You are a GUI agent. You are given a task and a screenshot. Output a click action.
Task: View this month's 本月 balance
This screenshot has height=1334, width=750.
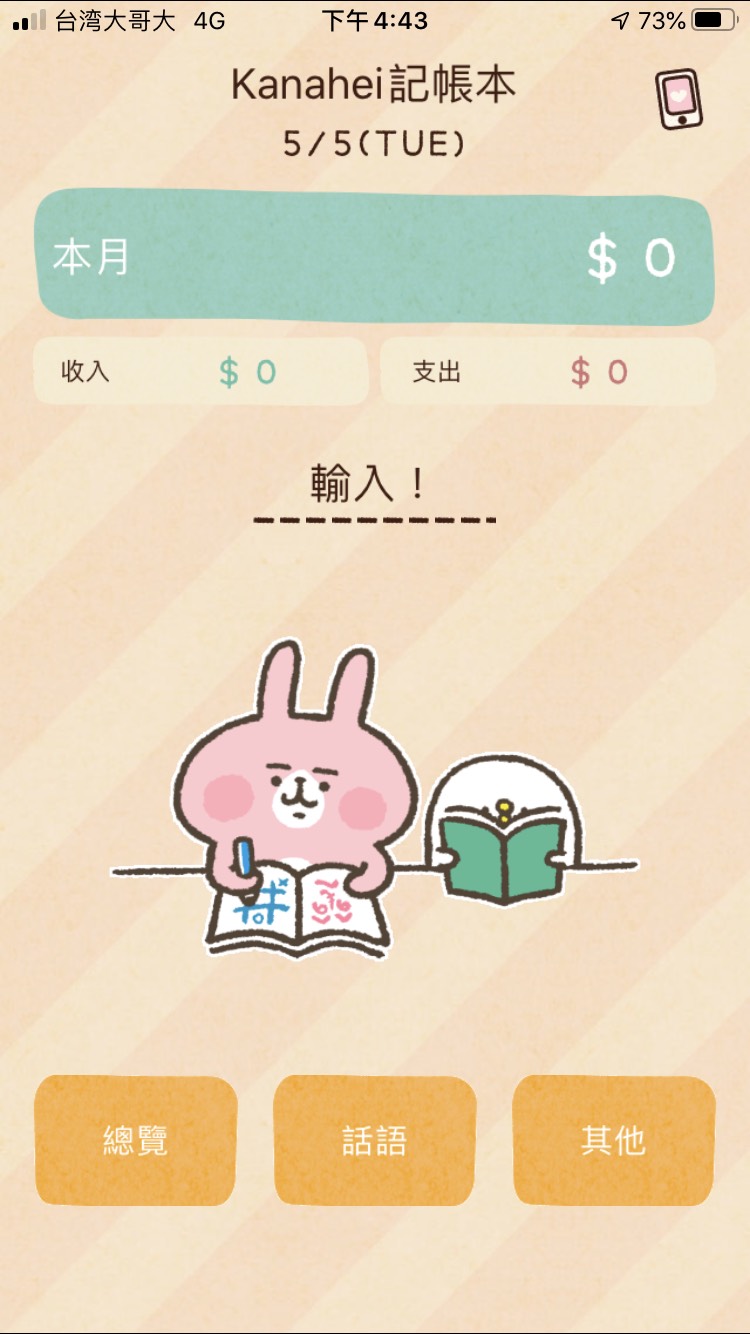click(374, 257)
